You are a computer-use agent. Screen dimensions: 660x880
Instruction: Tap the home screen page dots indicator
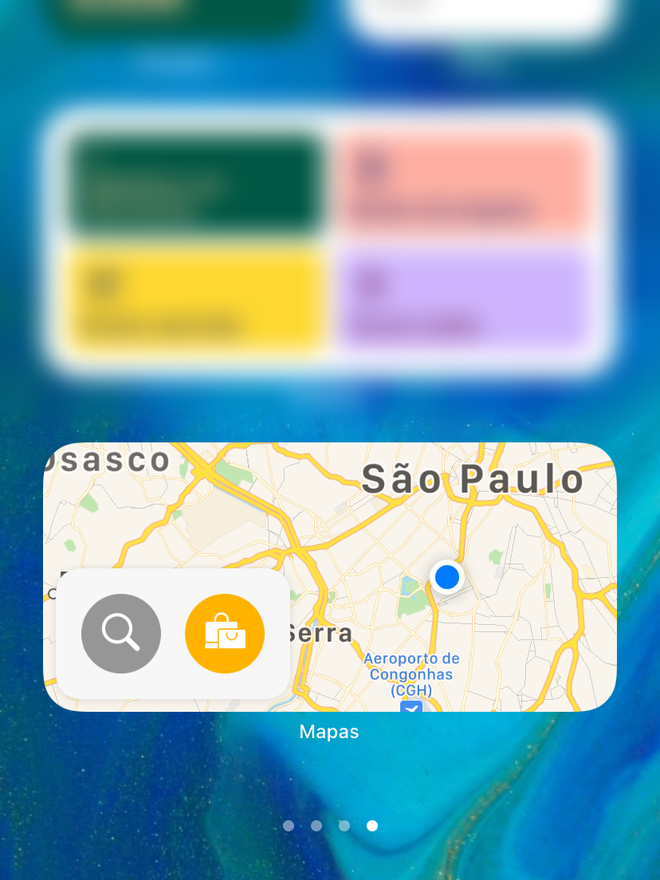[330, 826]
